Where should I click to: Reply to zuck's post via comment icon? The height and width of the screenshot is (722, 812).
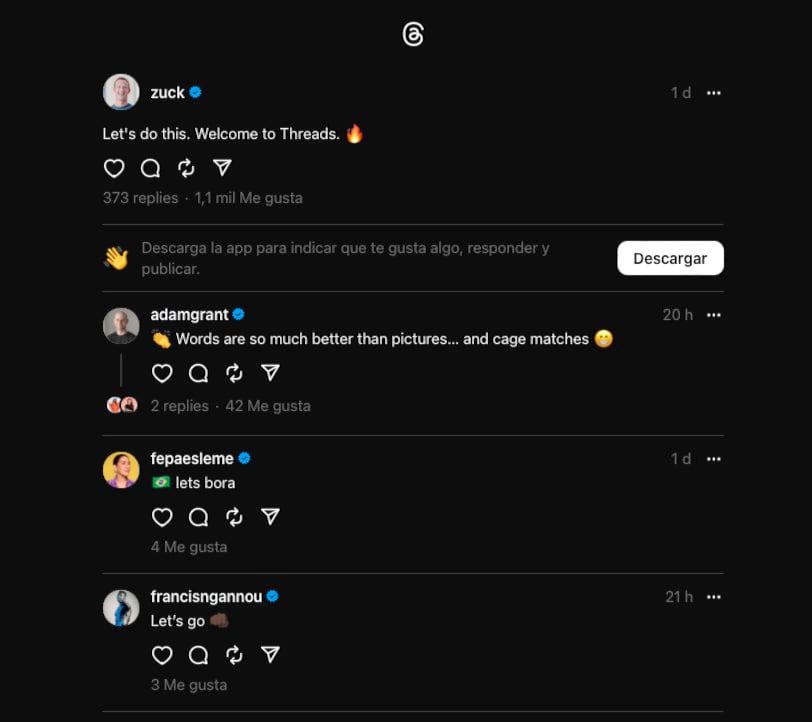tap(150, 168)
